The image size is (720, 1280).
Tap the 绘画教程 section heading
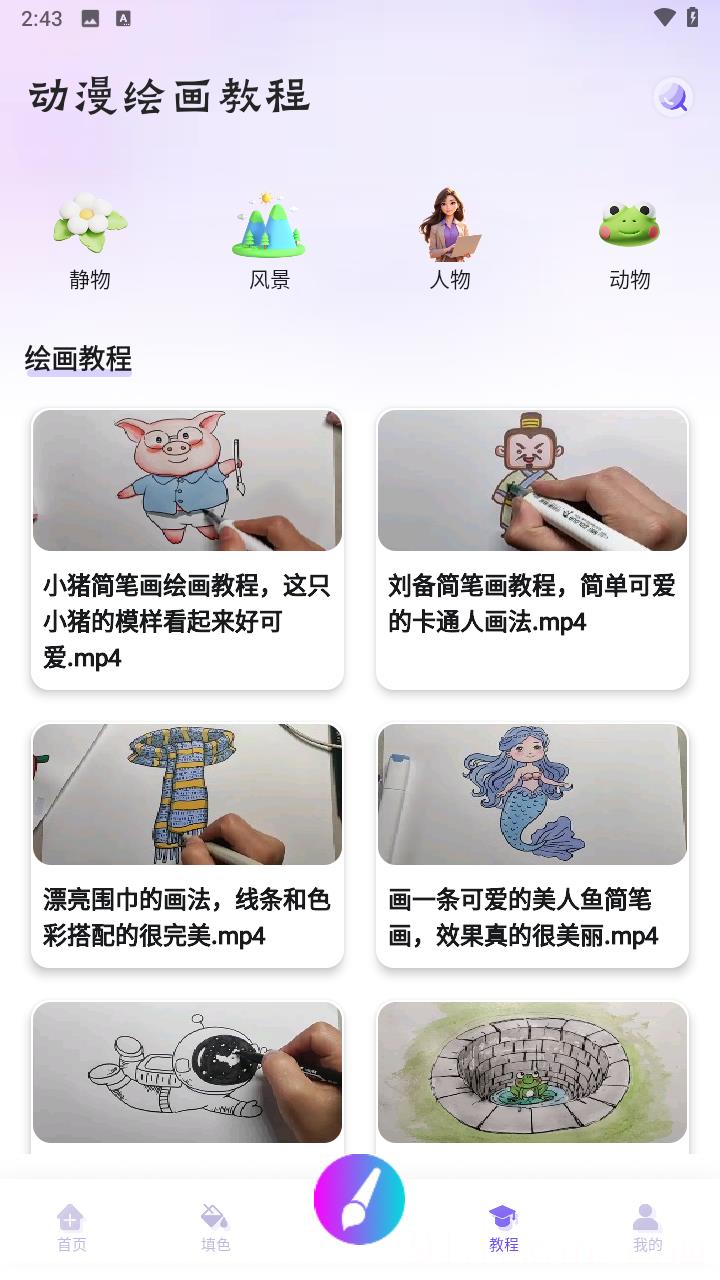click(x=78, y=357)
